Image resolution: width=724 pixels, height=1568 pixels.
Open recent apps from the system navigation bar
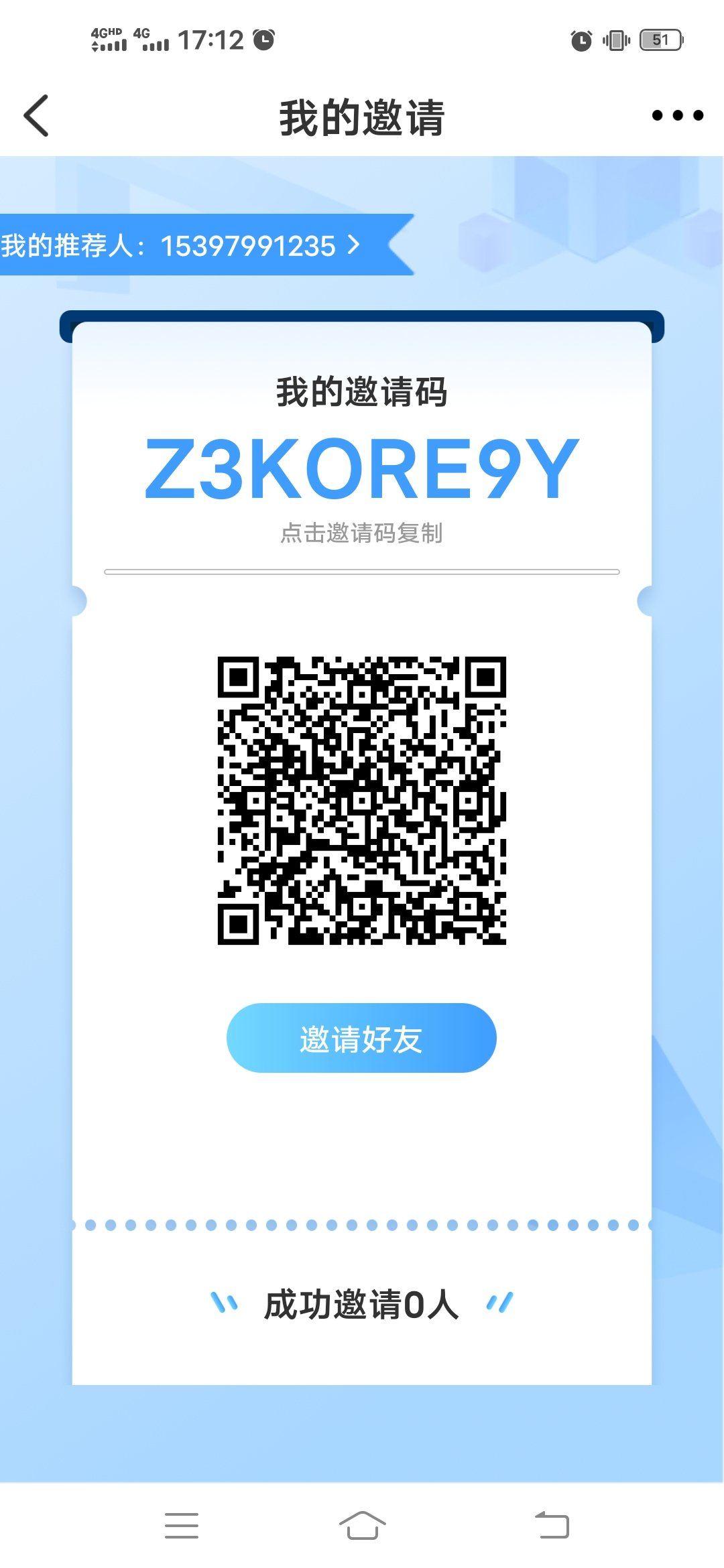(182, 1526)
